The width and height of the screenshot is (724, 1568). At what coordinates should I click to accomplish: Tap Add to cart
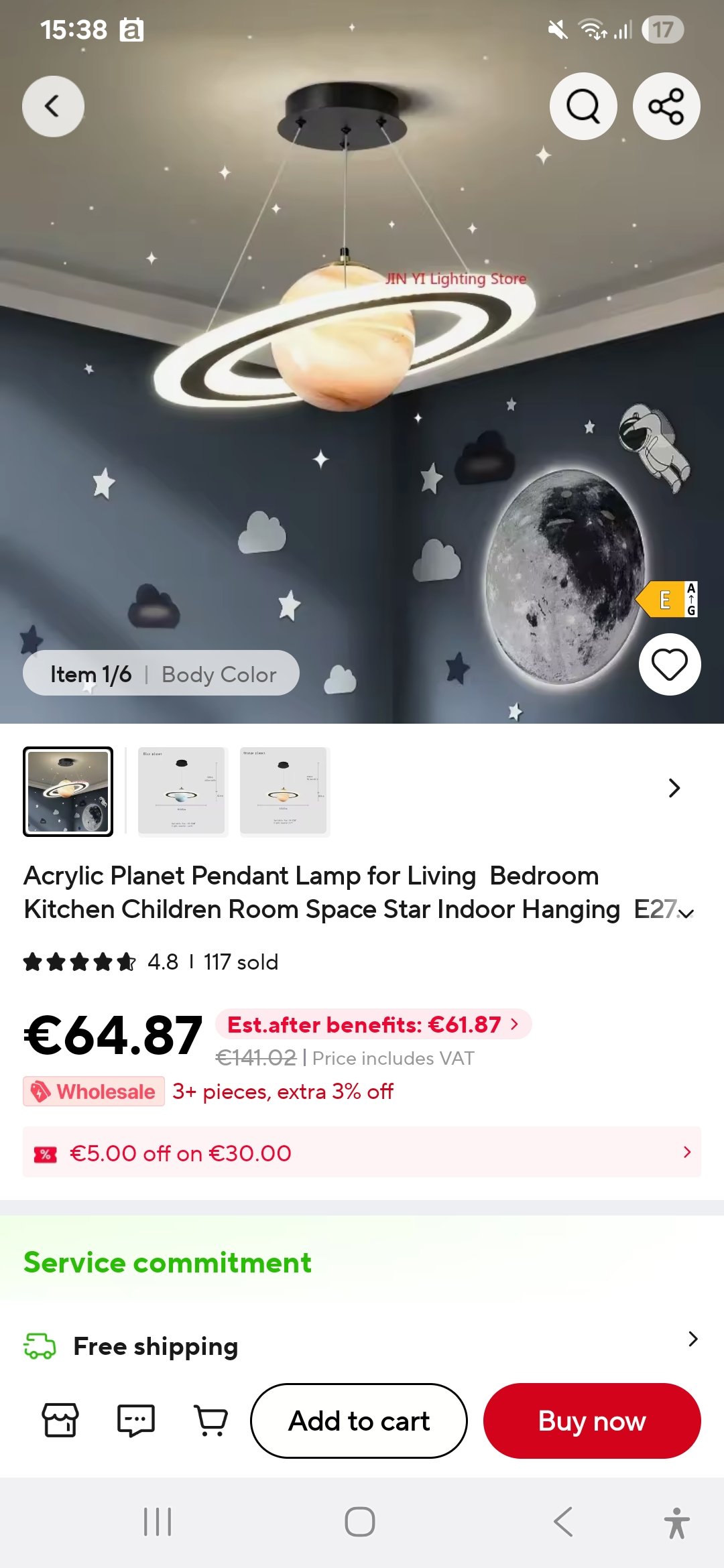coord(359,1421)
